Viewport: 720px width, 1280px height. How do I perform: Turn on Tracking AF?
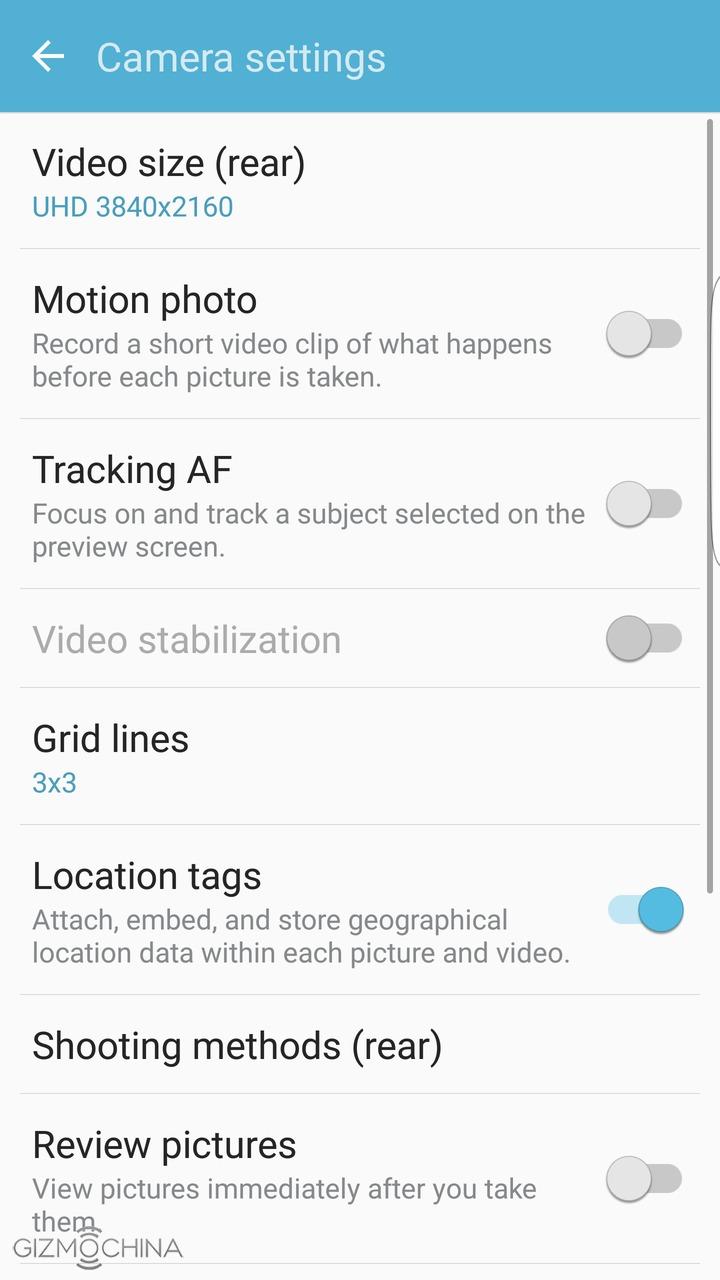coord(644,504)
